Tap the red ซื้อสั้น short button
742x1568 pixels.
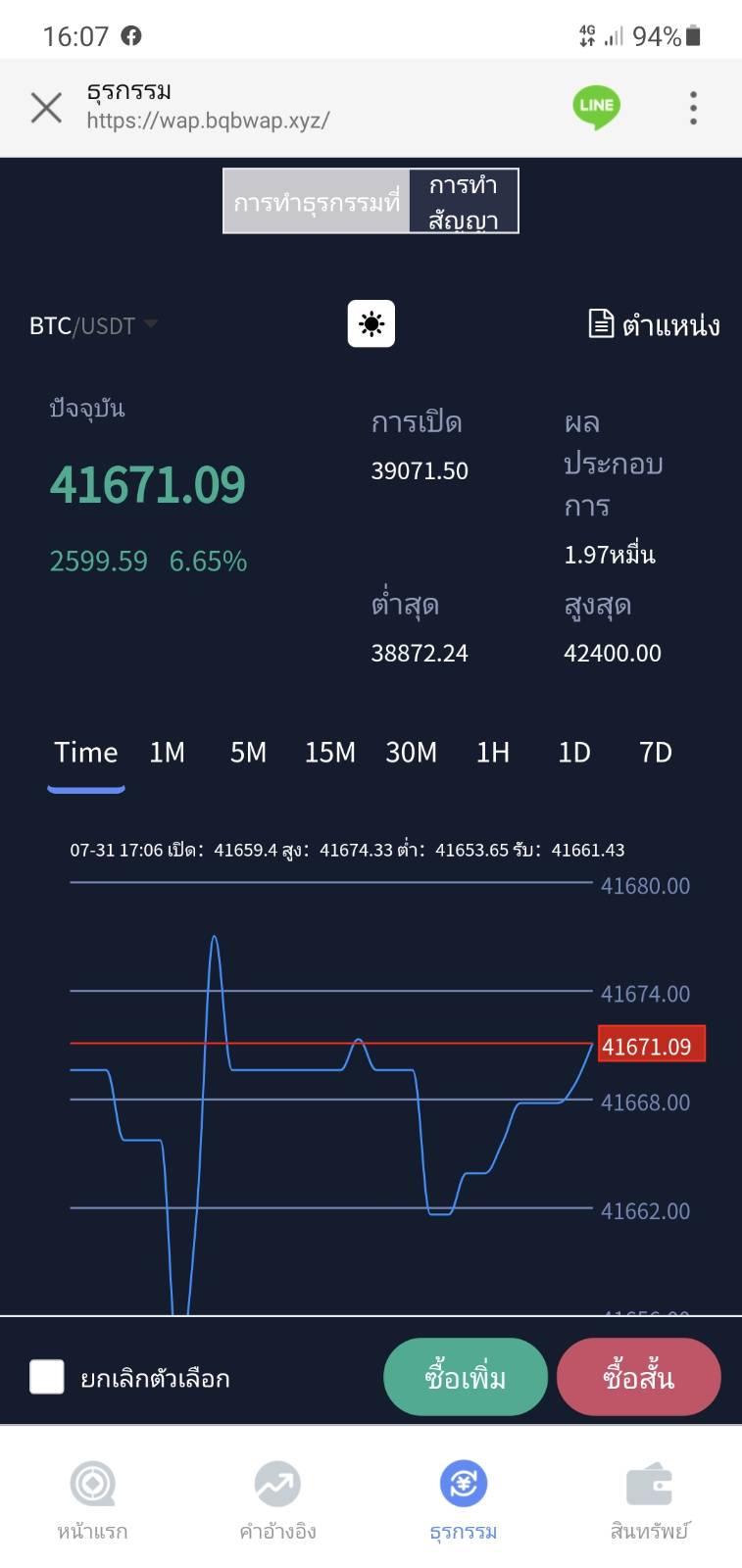pyautogui.click(x=639, y=1377)
